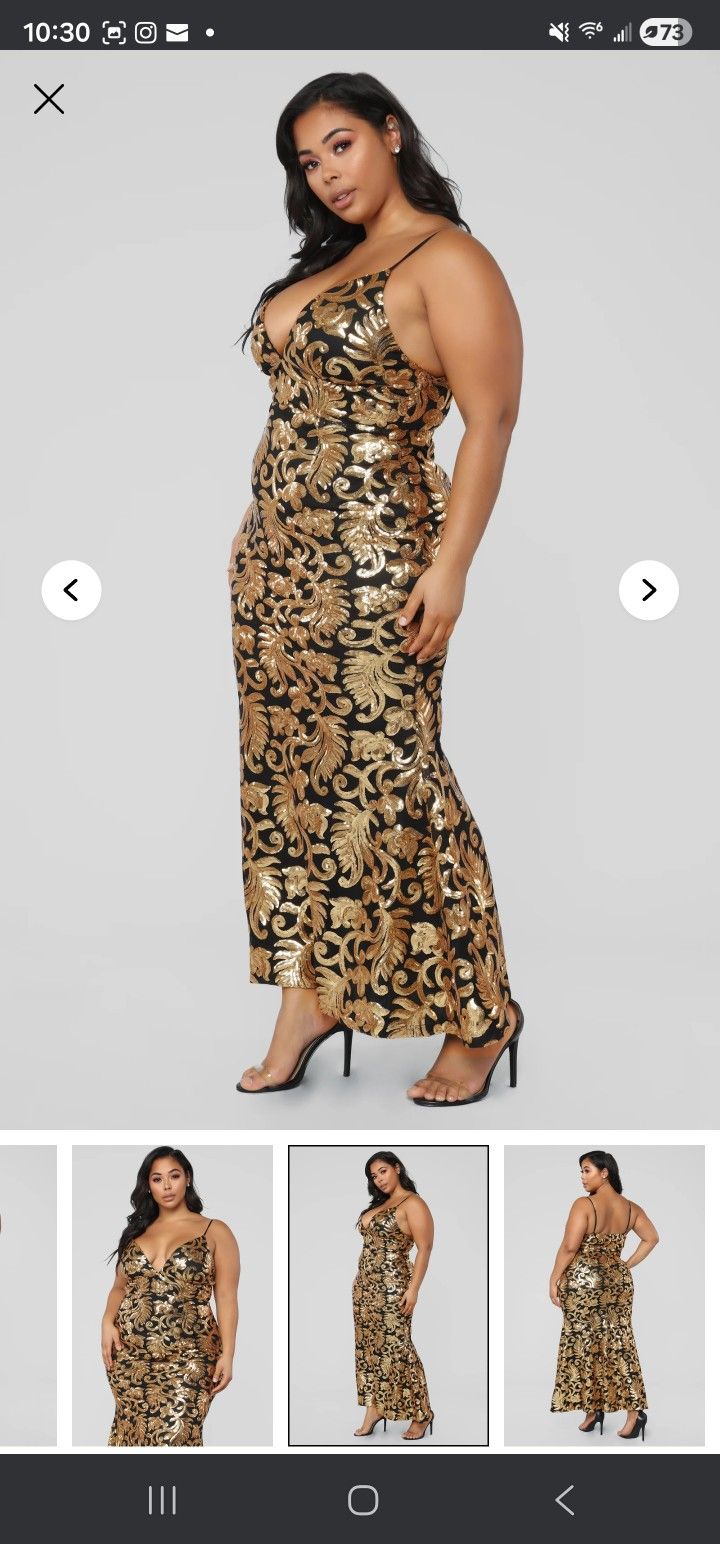Screen dimensions: 720x1544
Task: Select the front close-up dress thumbnail
Action: tap(172, 1295)
